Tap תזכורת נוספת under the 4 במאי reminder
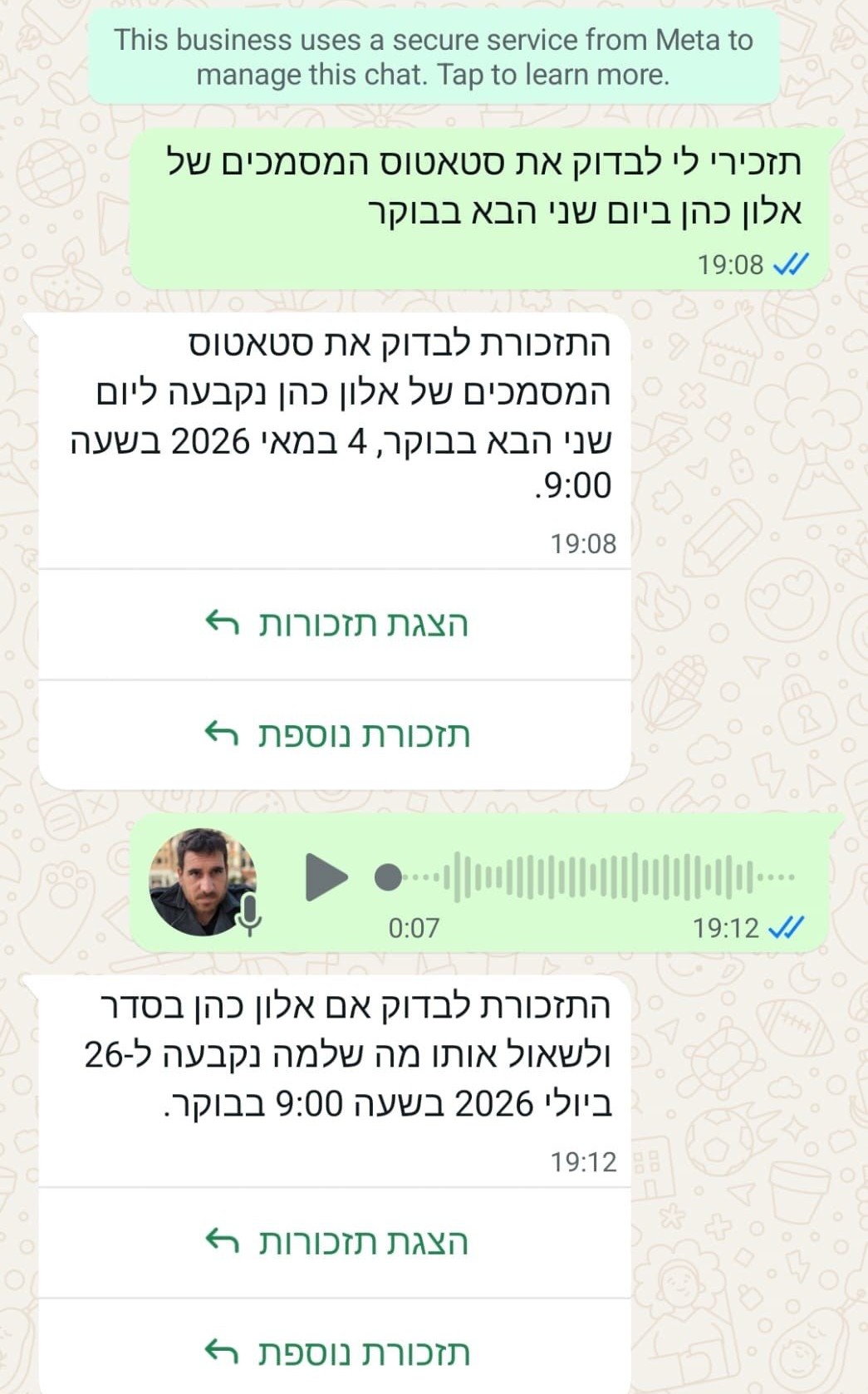 (336, 734)
